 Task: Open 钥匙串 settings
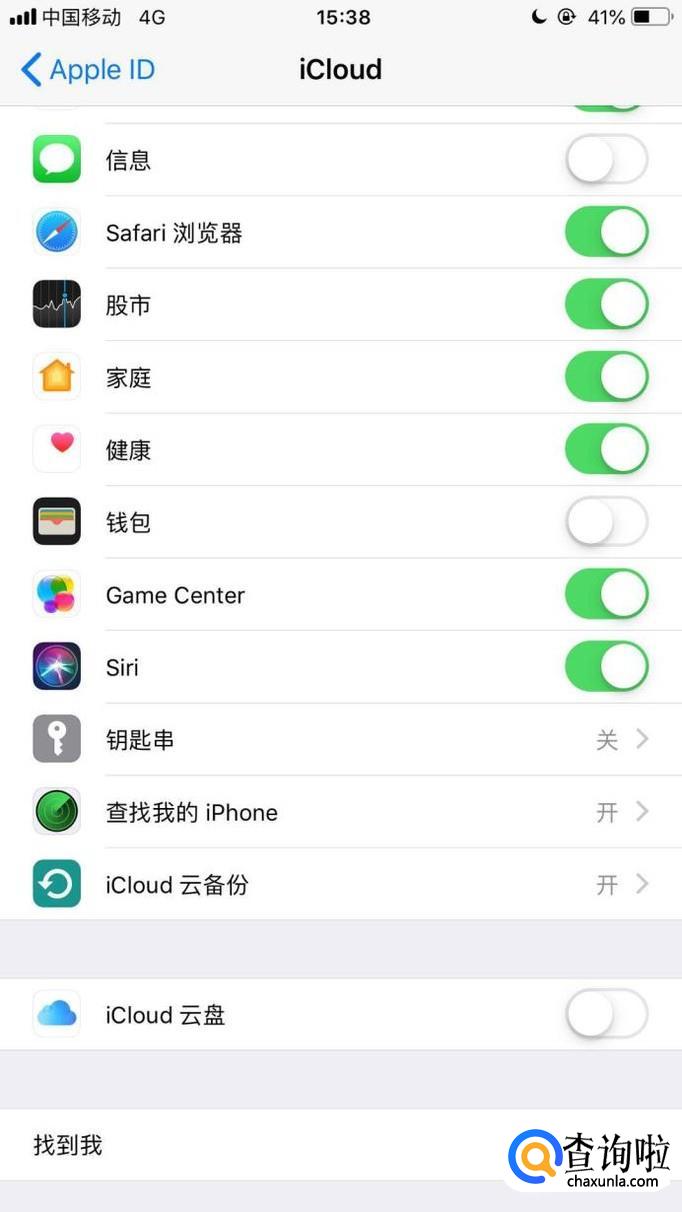[340, 740]
